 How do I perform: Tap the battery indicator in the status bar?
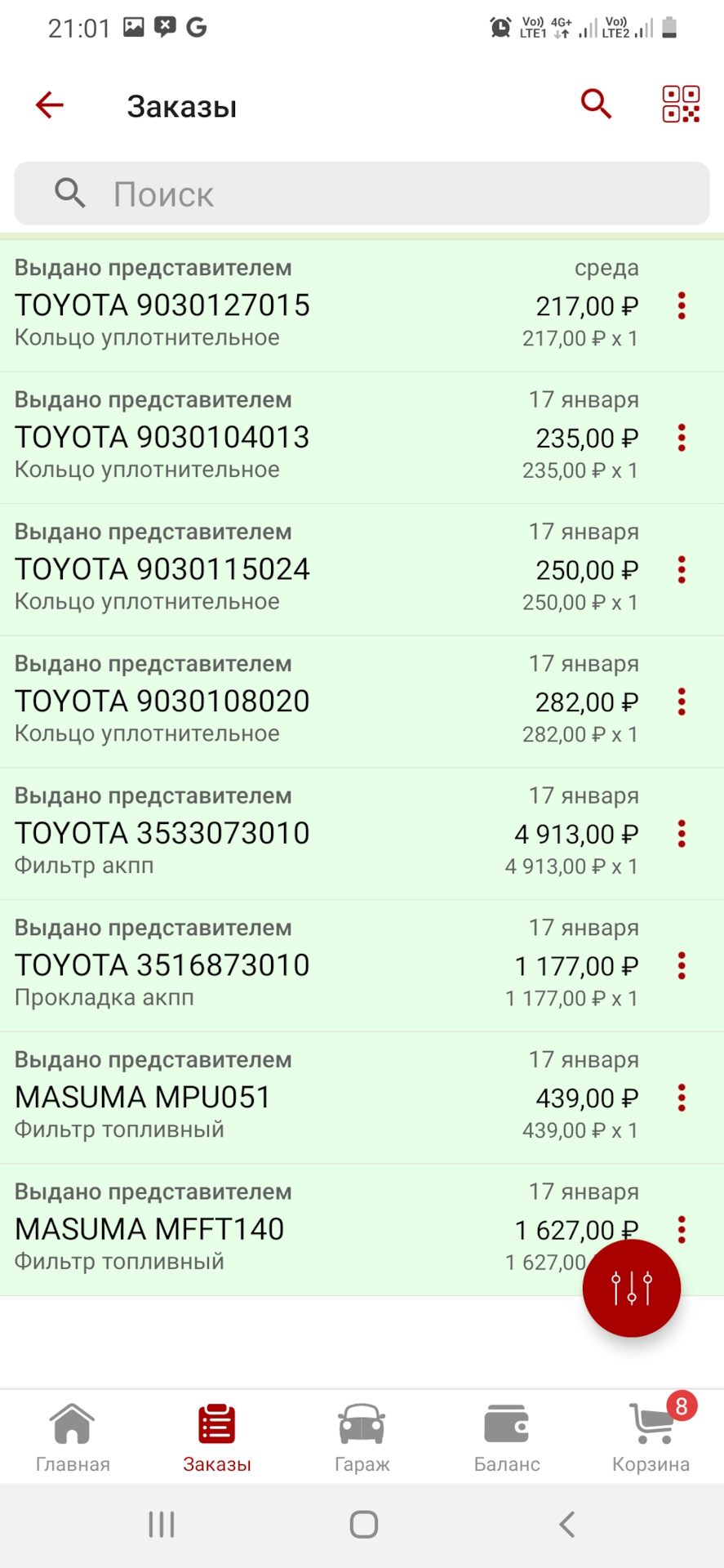tap(669, 27)
